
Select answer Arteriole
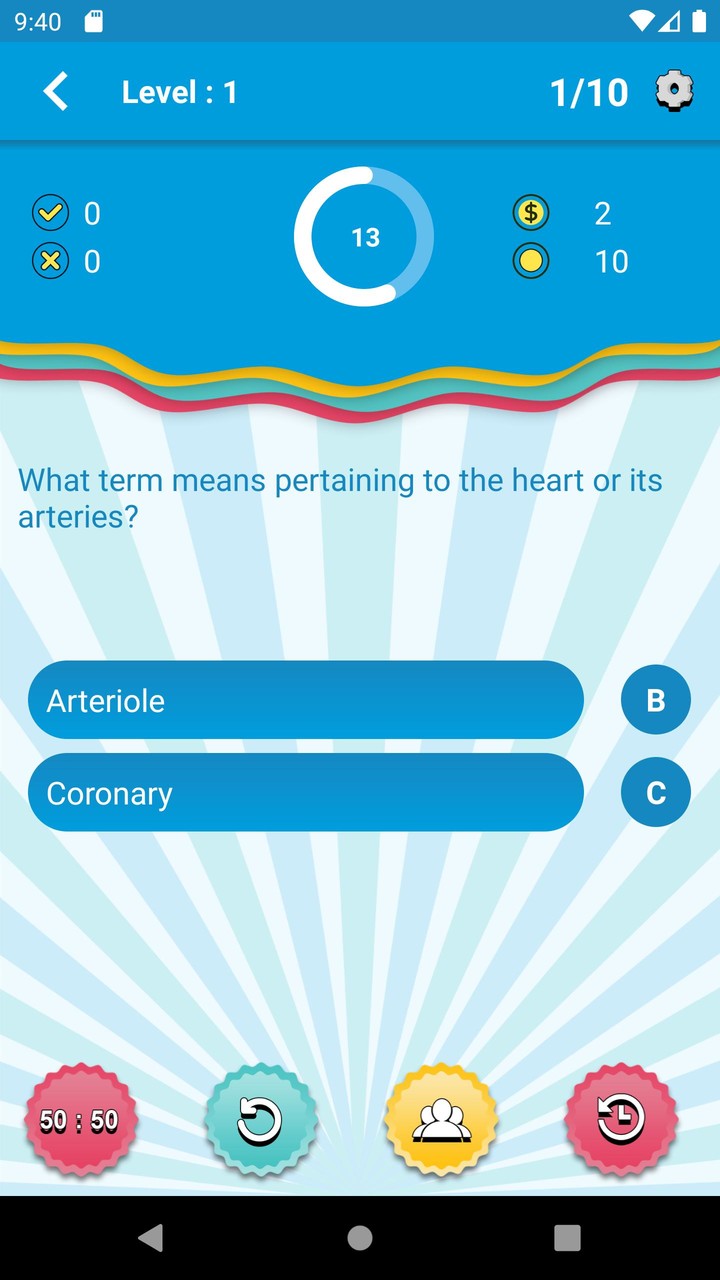306,700
